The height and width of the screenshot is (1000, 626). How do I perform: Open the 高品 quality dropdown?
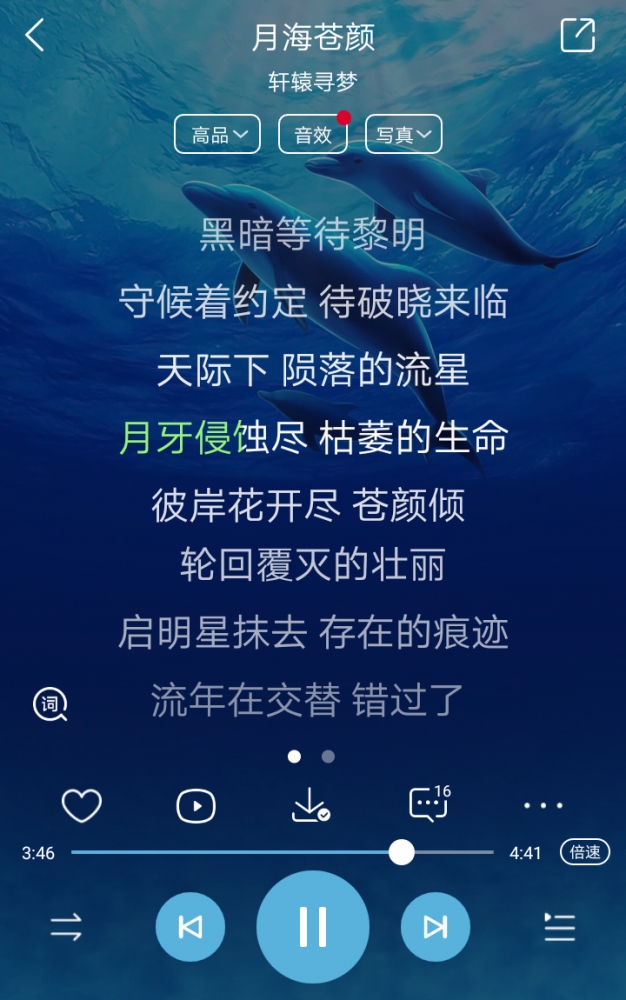[217, 135]
